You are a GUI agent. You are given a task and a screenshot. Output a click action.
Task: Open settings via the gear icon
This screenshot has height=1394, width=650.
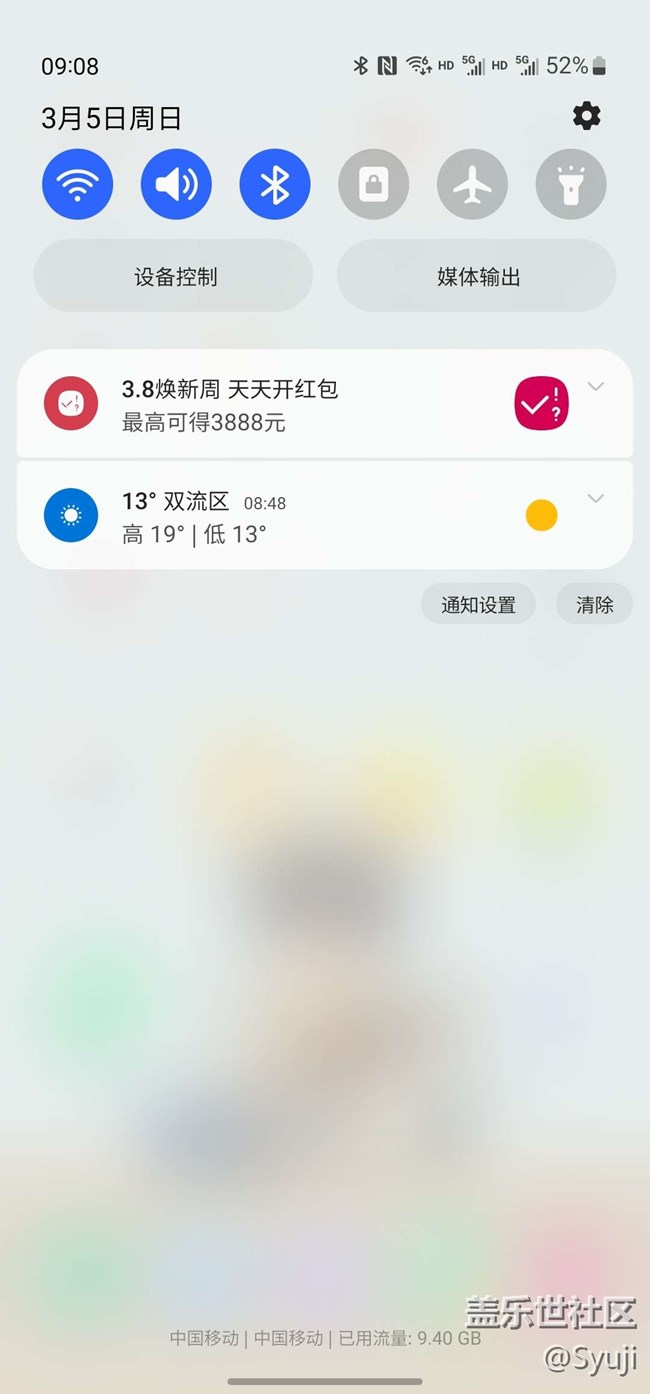(x=587, y=116)
